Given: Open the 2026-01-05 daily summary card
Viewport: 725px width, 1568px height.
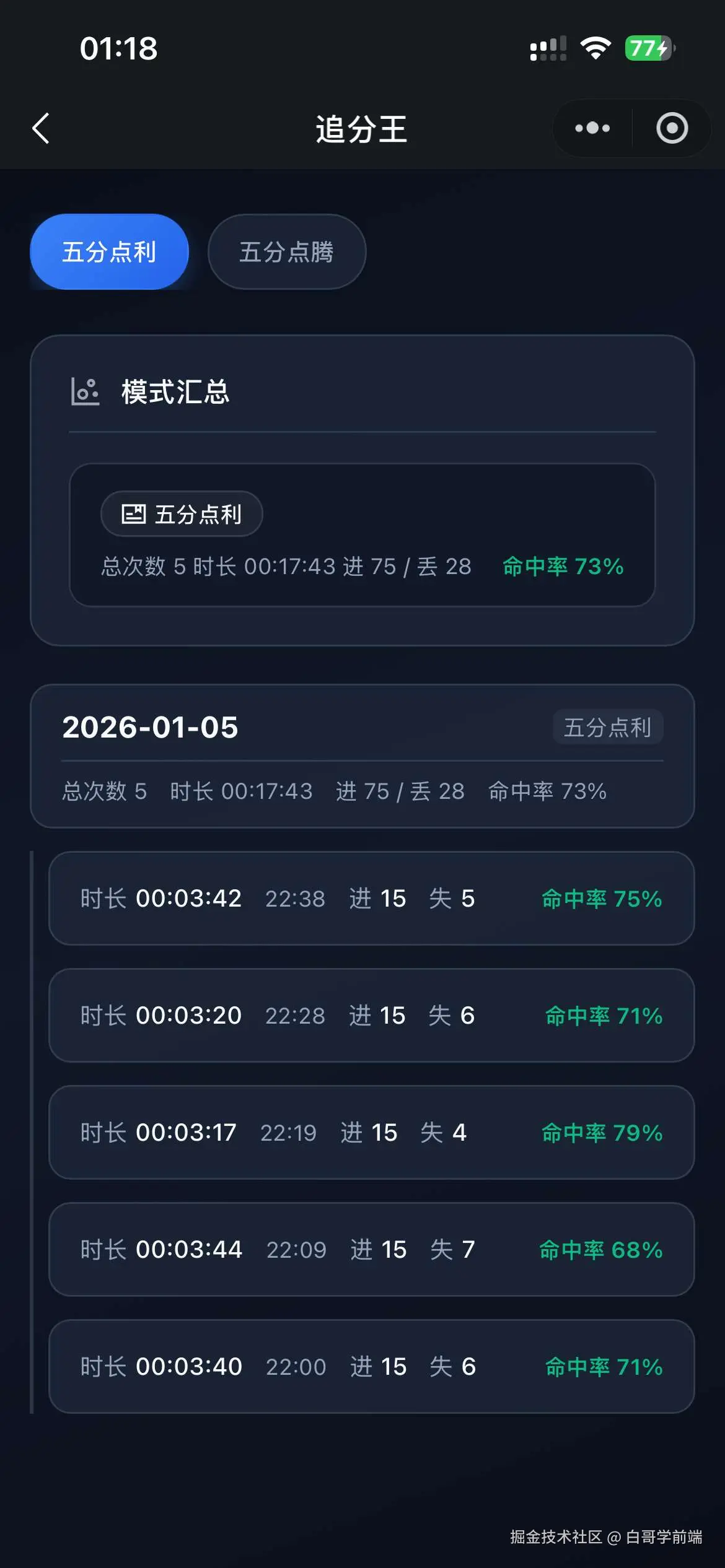Looking at the screenshot, I should tap(362, 756).
